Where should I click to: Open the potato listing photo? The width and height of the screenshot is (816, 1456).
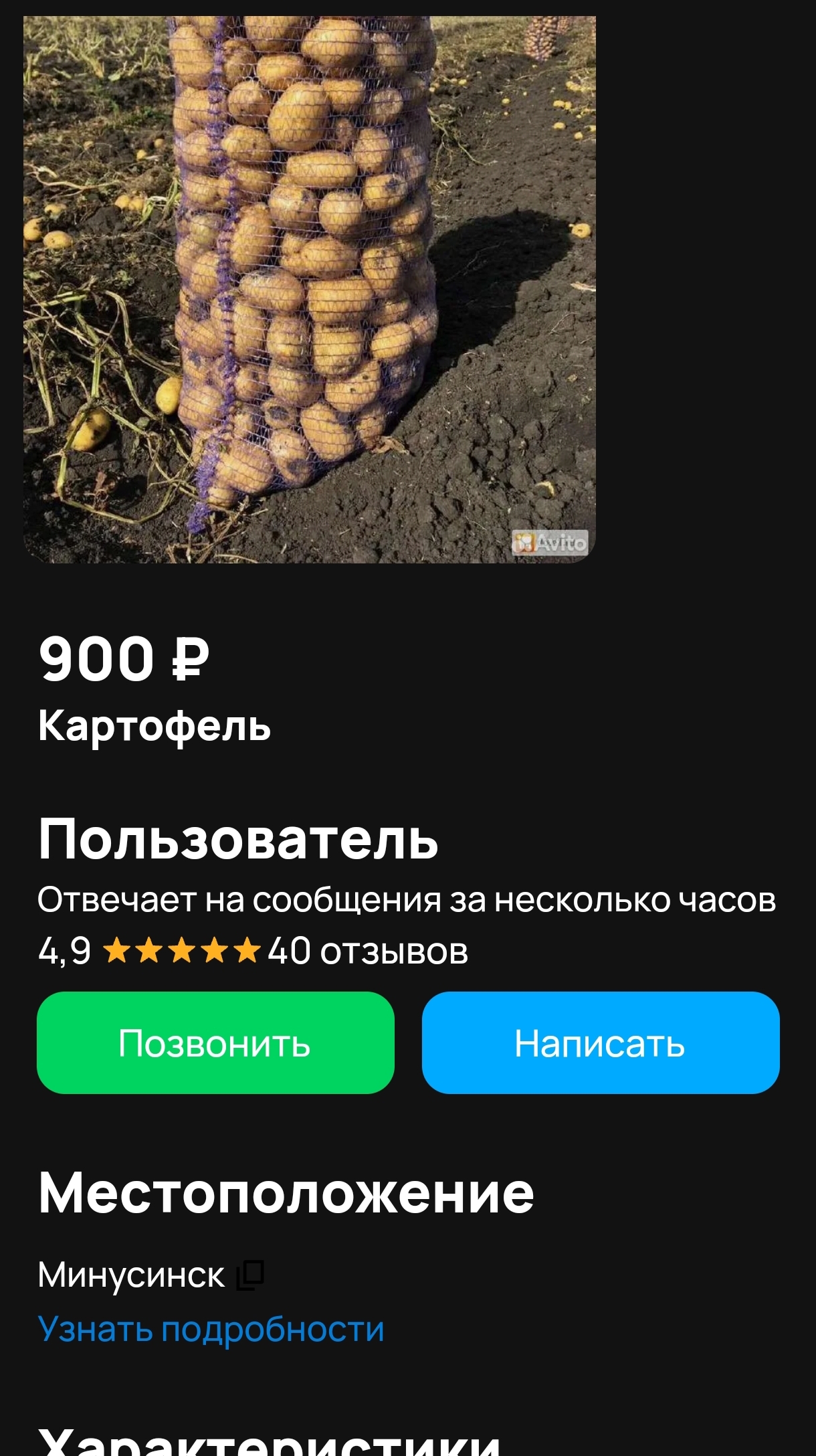[310, 289]
